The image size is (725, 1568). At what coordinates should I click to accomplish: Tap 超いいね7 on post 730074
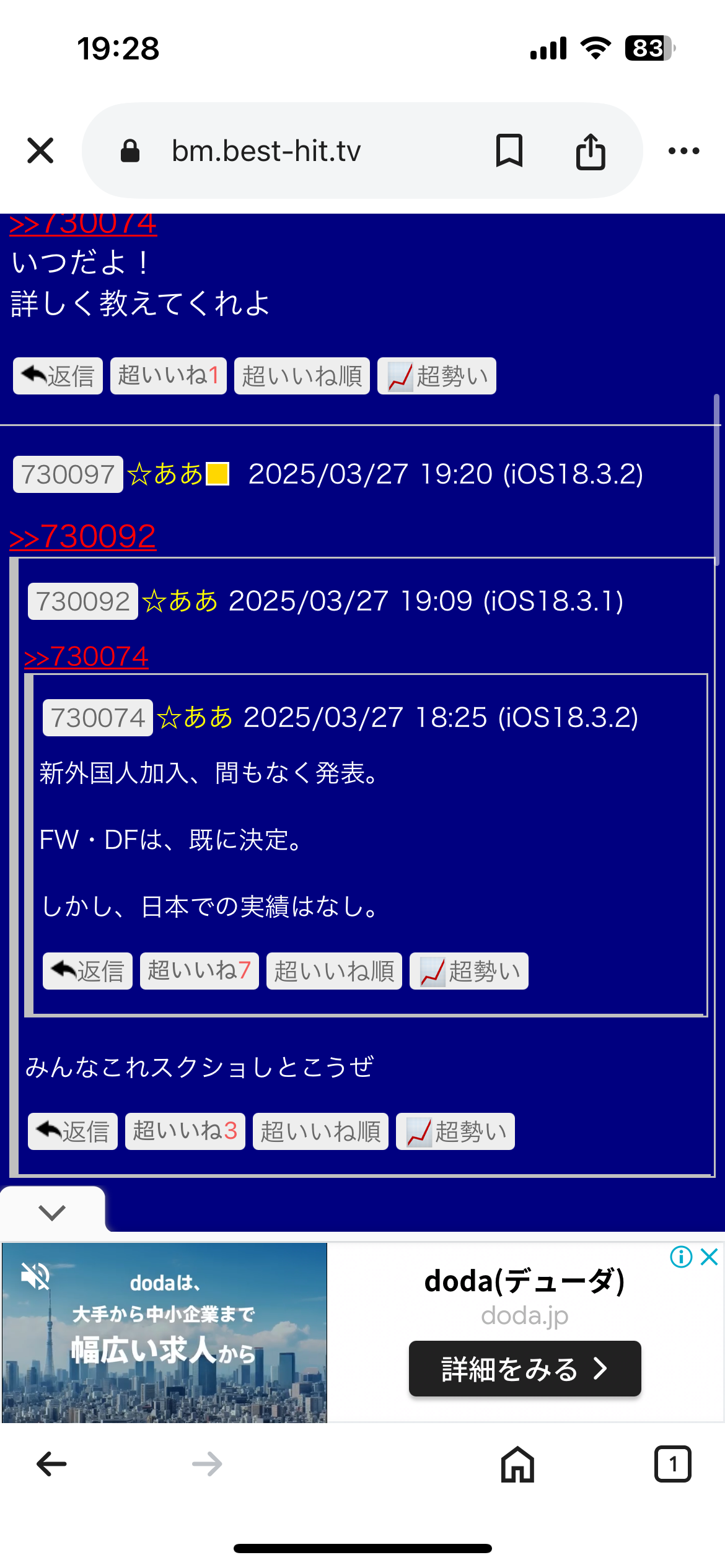[x=199, y=971]
